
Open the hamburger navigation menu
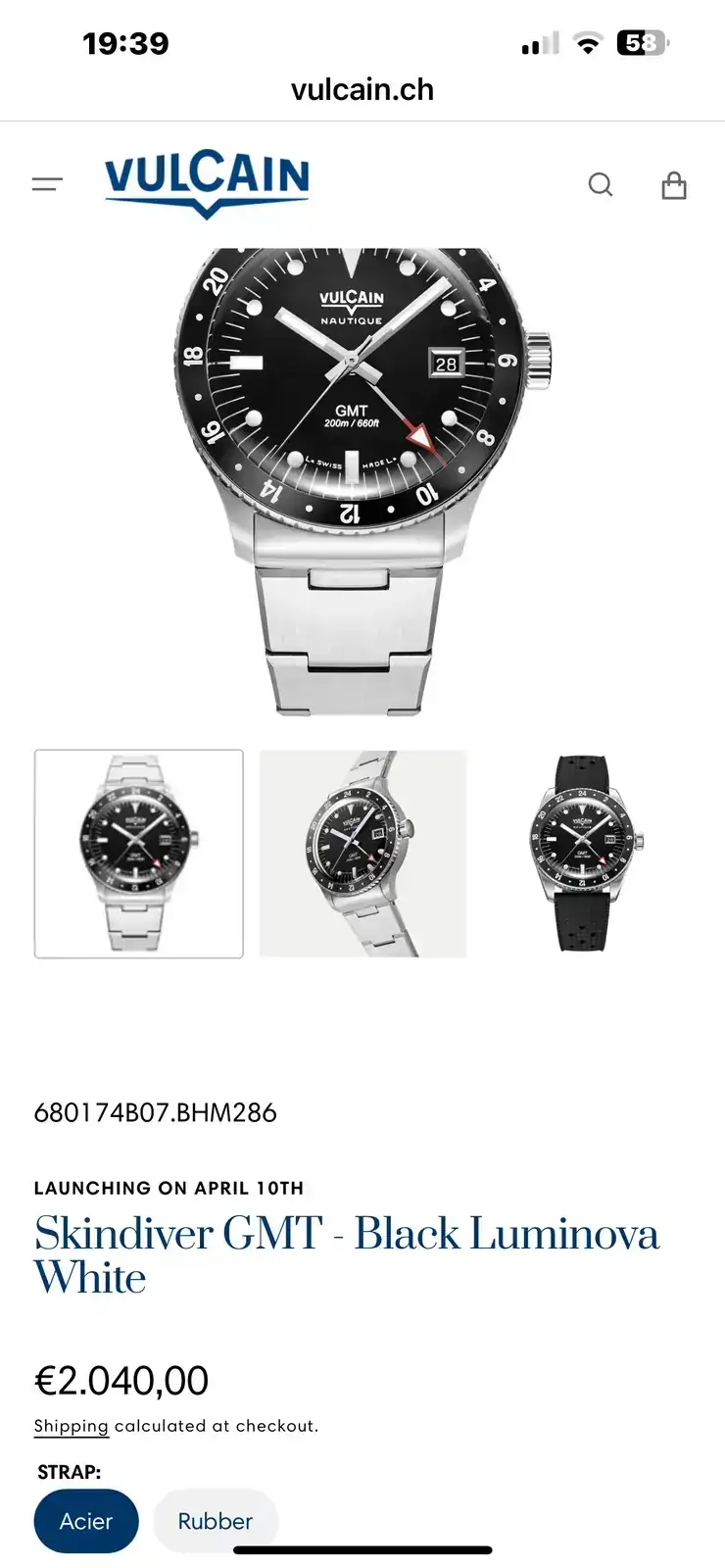point(47,184)
